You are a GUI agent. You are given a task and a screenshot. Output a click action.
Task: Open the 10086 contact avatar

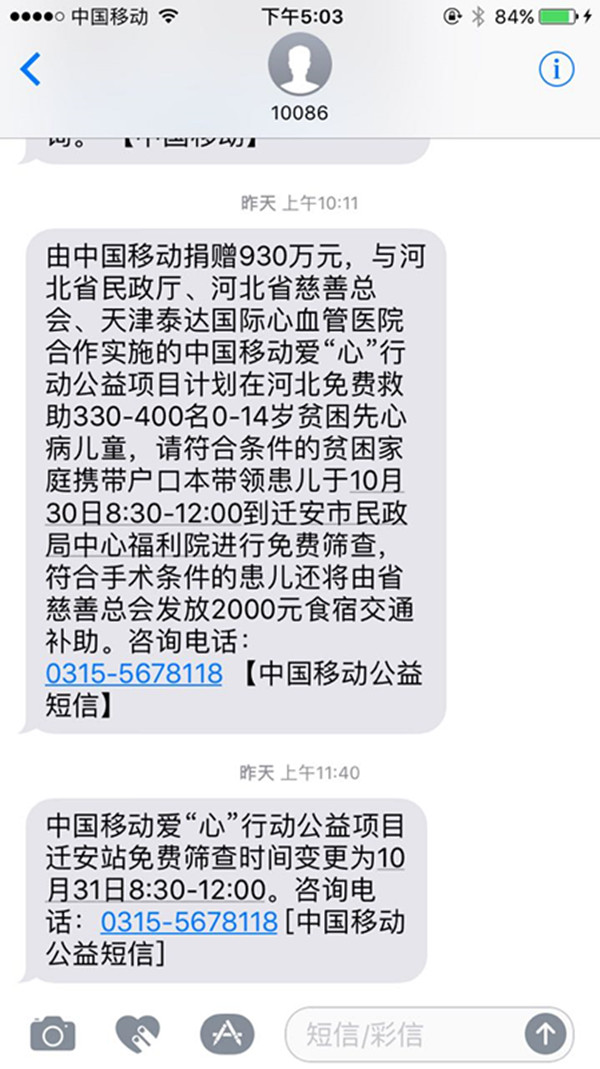click(300, 64)
